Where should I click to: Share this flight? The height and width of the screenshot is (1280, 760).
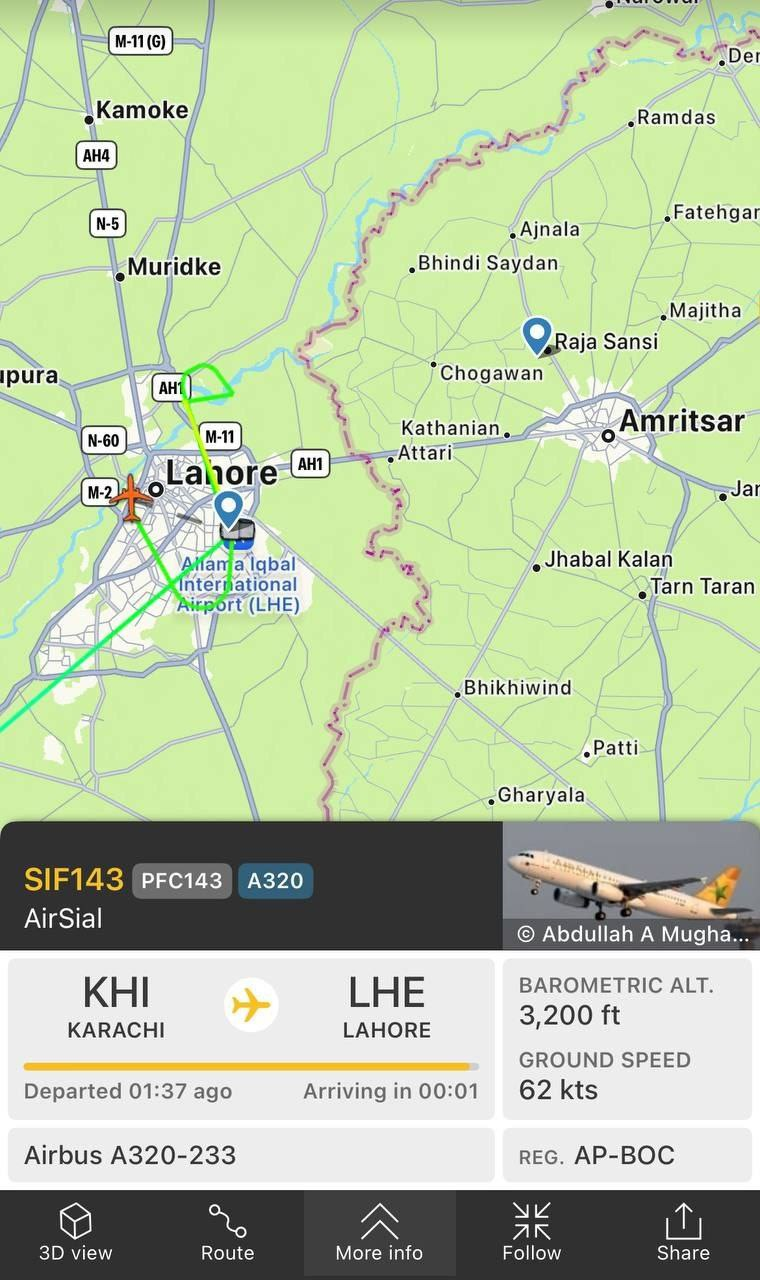coord(683,1234)
